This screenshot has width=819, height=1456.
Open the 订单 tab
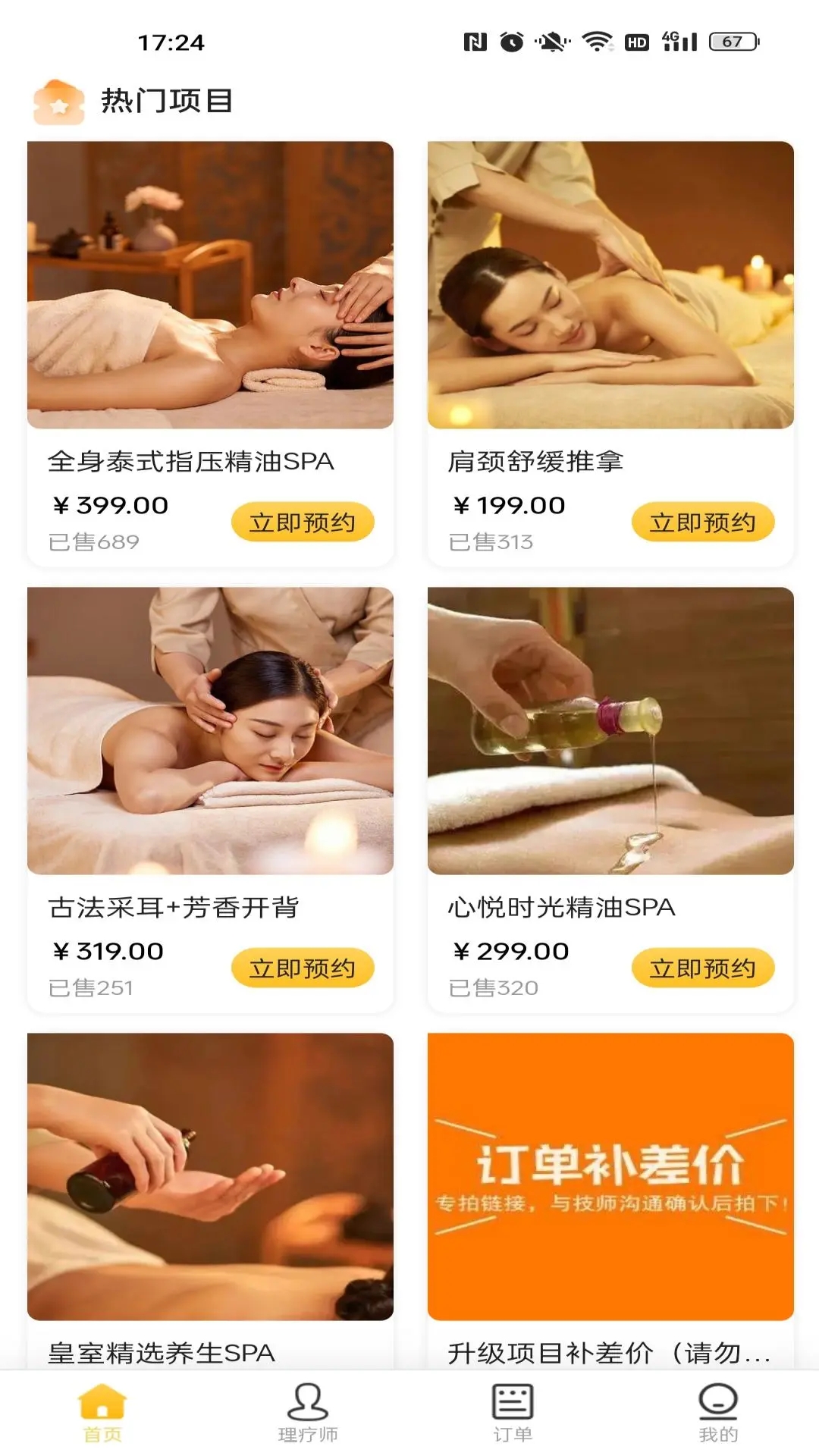[513, 1412]
